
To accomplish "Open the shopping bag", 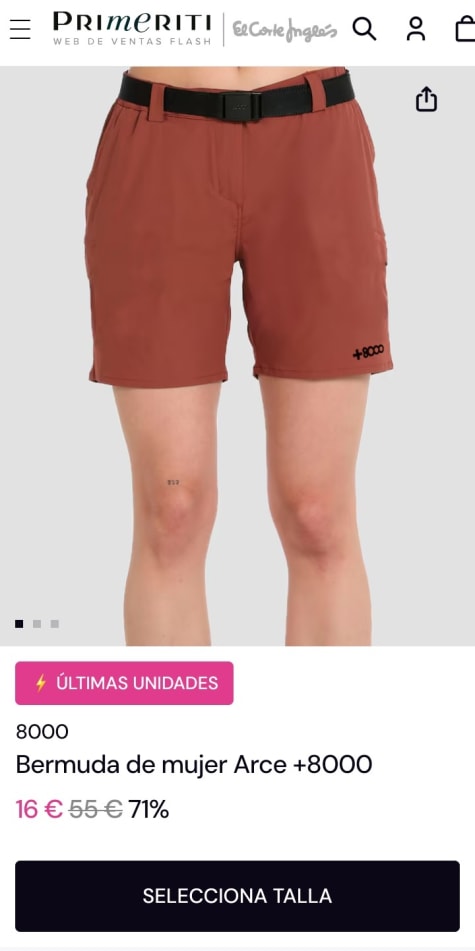I will [x=465, y=29].
